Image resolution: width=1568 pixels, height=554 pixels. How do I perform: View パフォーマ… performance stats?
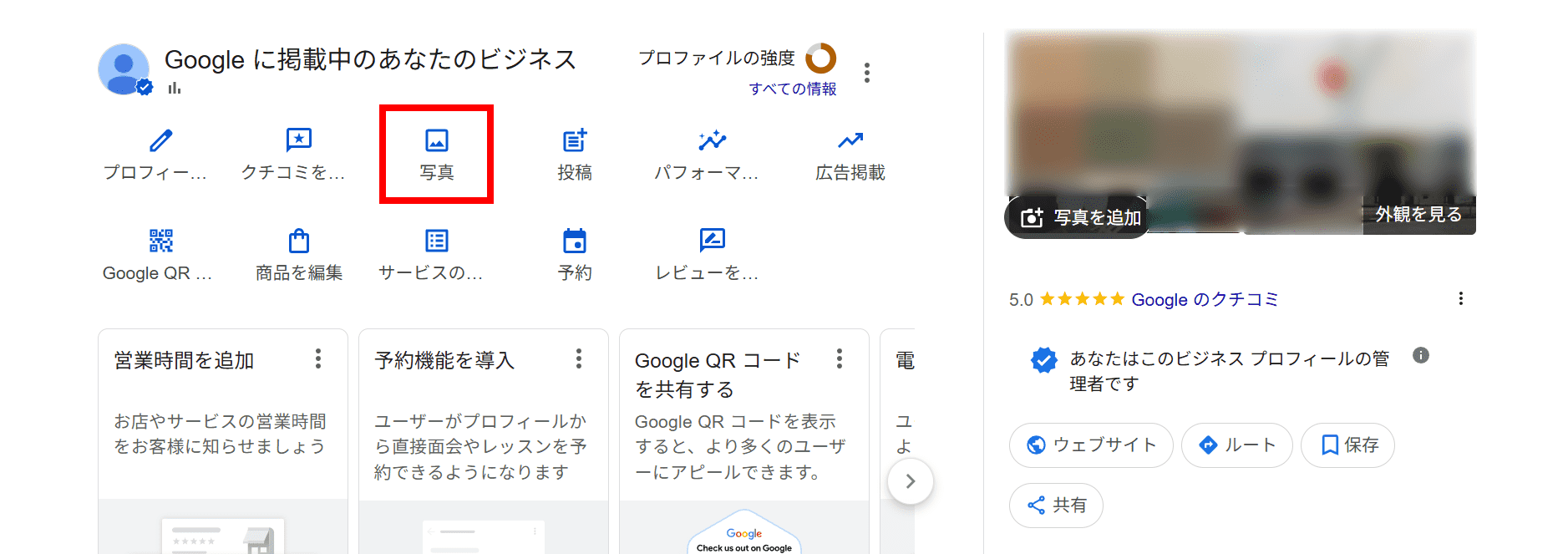click(708, 155)
